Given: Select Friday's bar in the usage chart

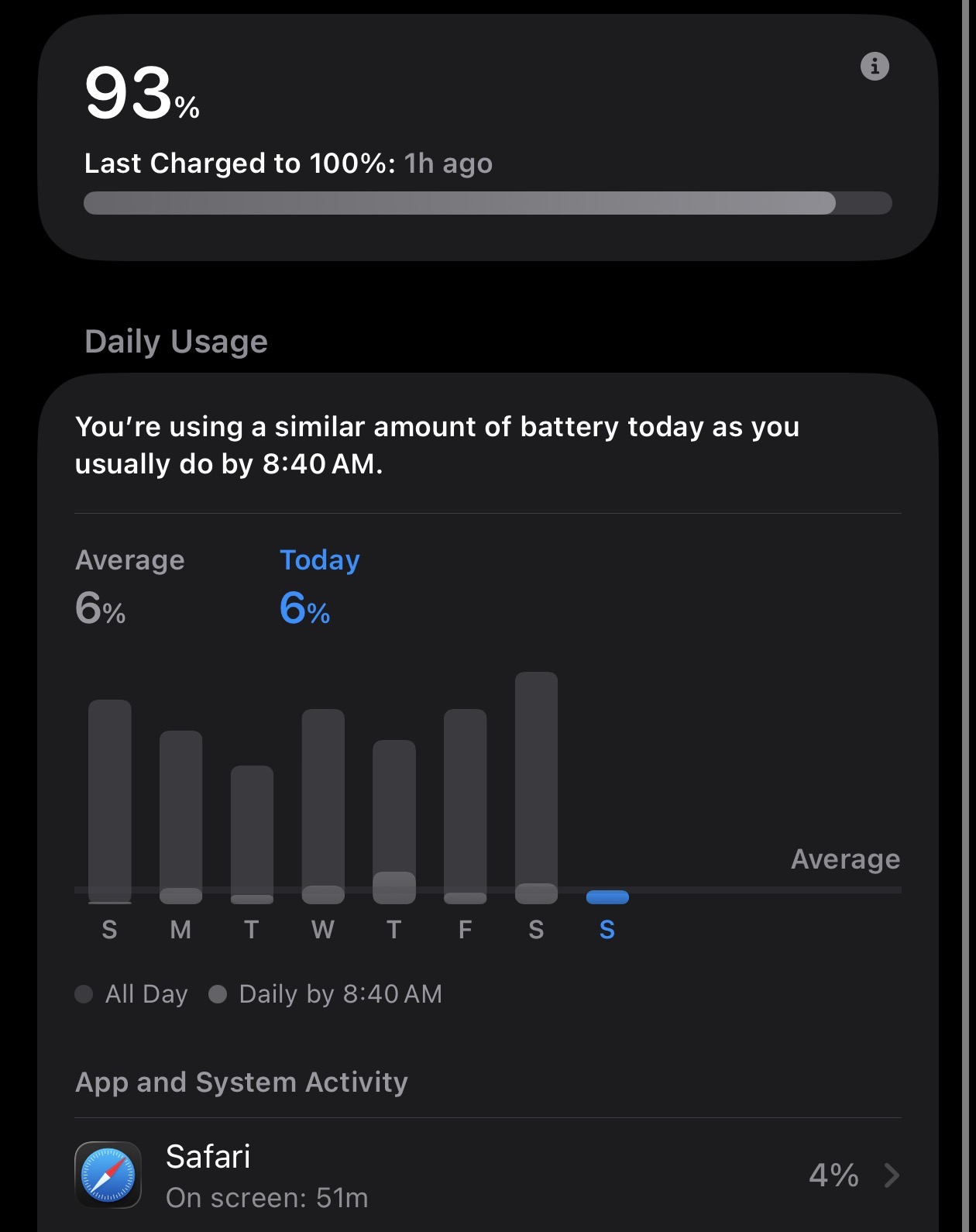Looking at the screenshot, I should point(465,806).
